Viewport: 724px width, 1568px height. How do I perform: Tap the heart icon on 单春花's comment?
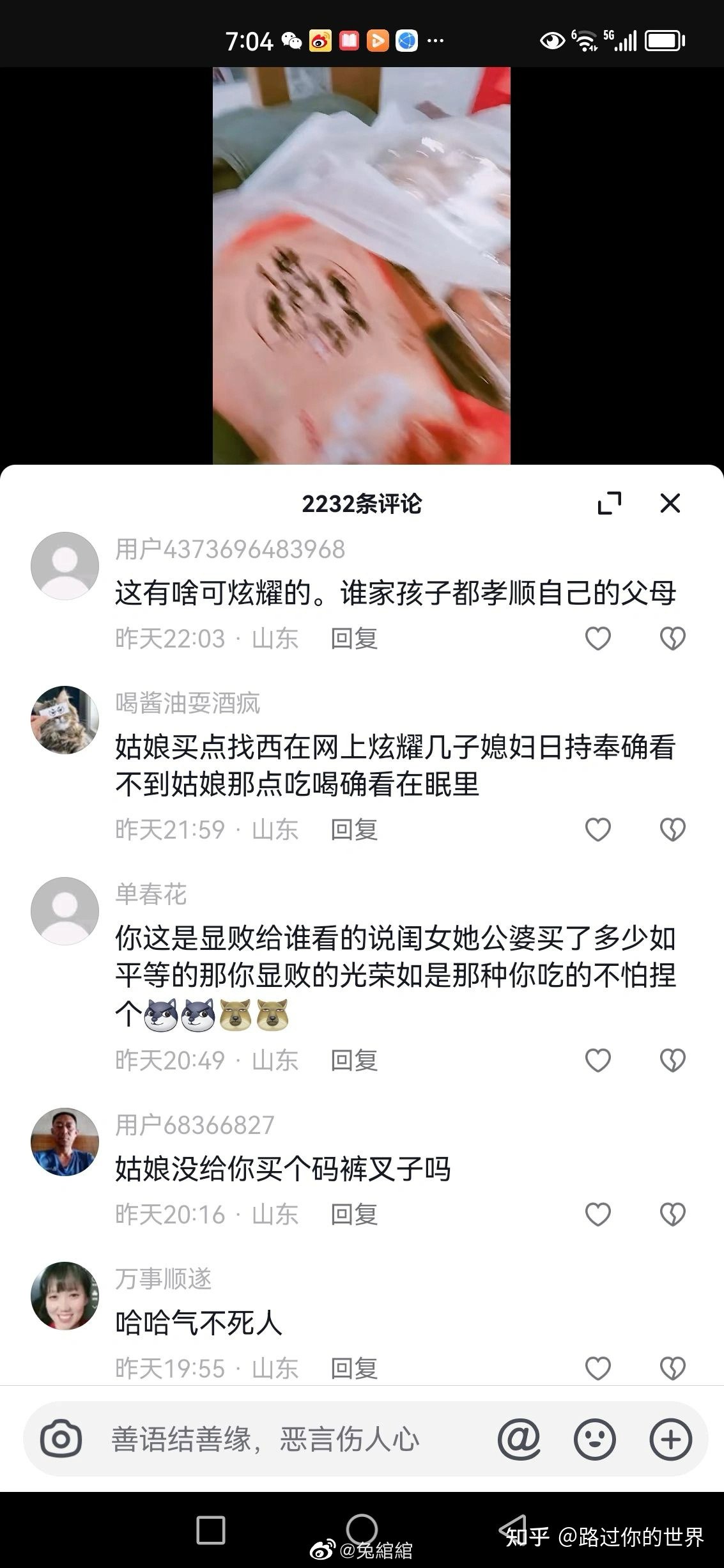[599, 1060]
